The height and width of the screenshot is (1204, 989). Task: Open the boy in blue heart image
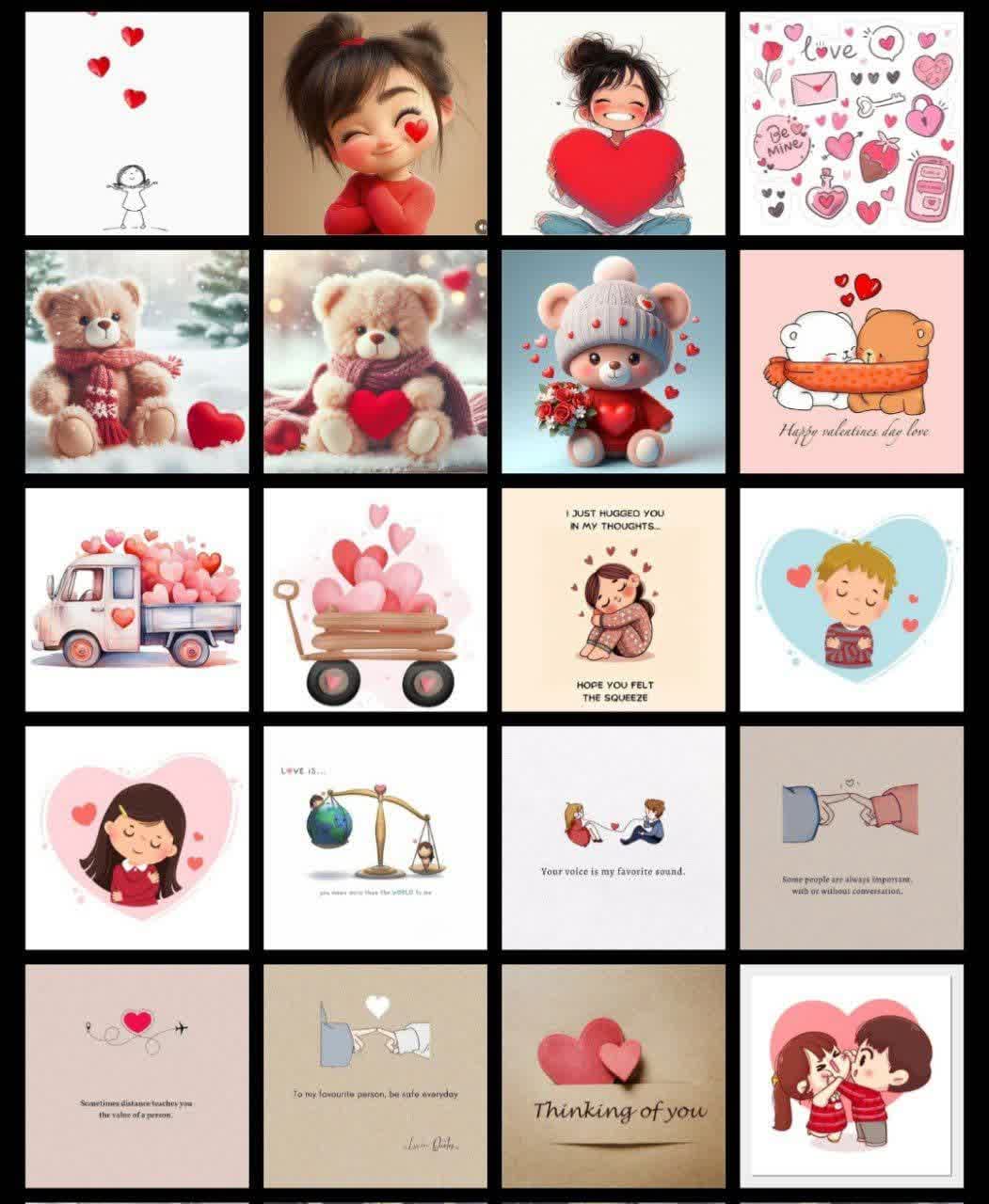852,599
